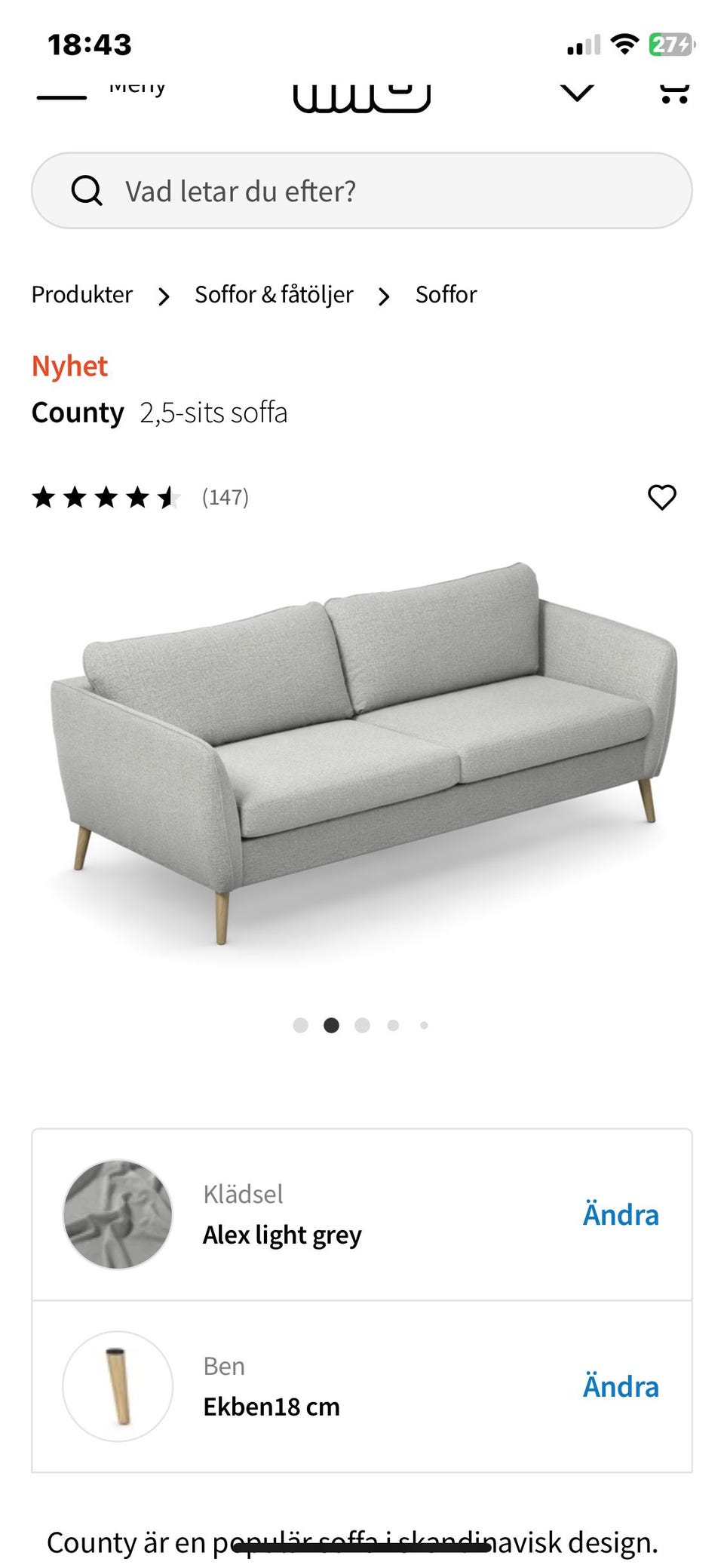Open the hamburger menu (Meny)
Screen dimensions: 724x1568
(62, 96)
